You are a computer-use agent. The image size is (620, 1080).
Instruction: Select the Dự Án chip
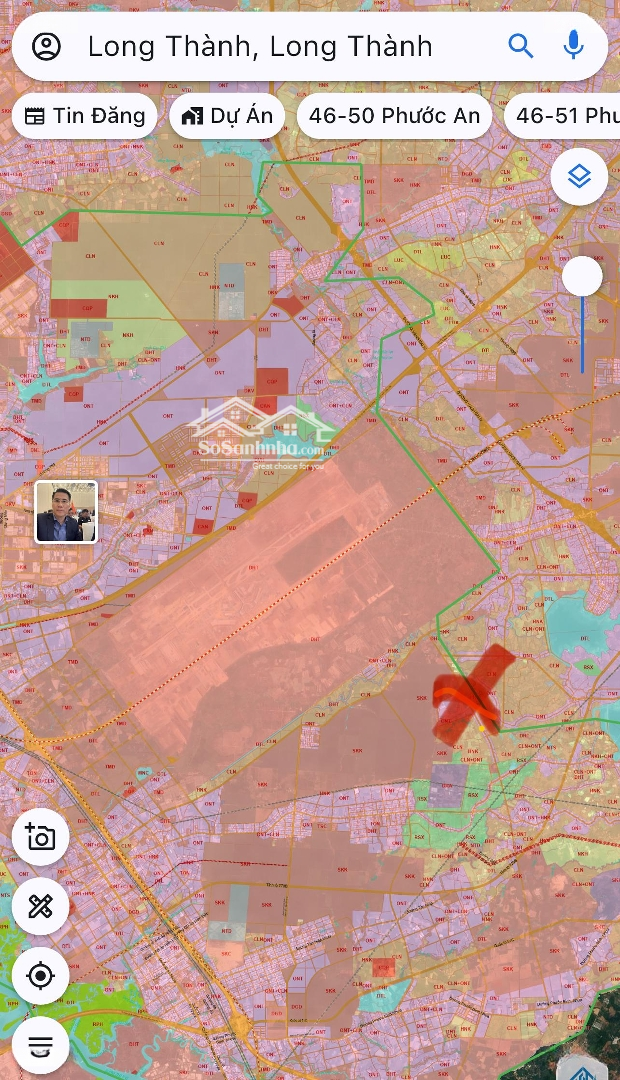pyautogui.click(x=228, y=116)
